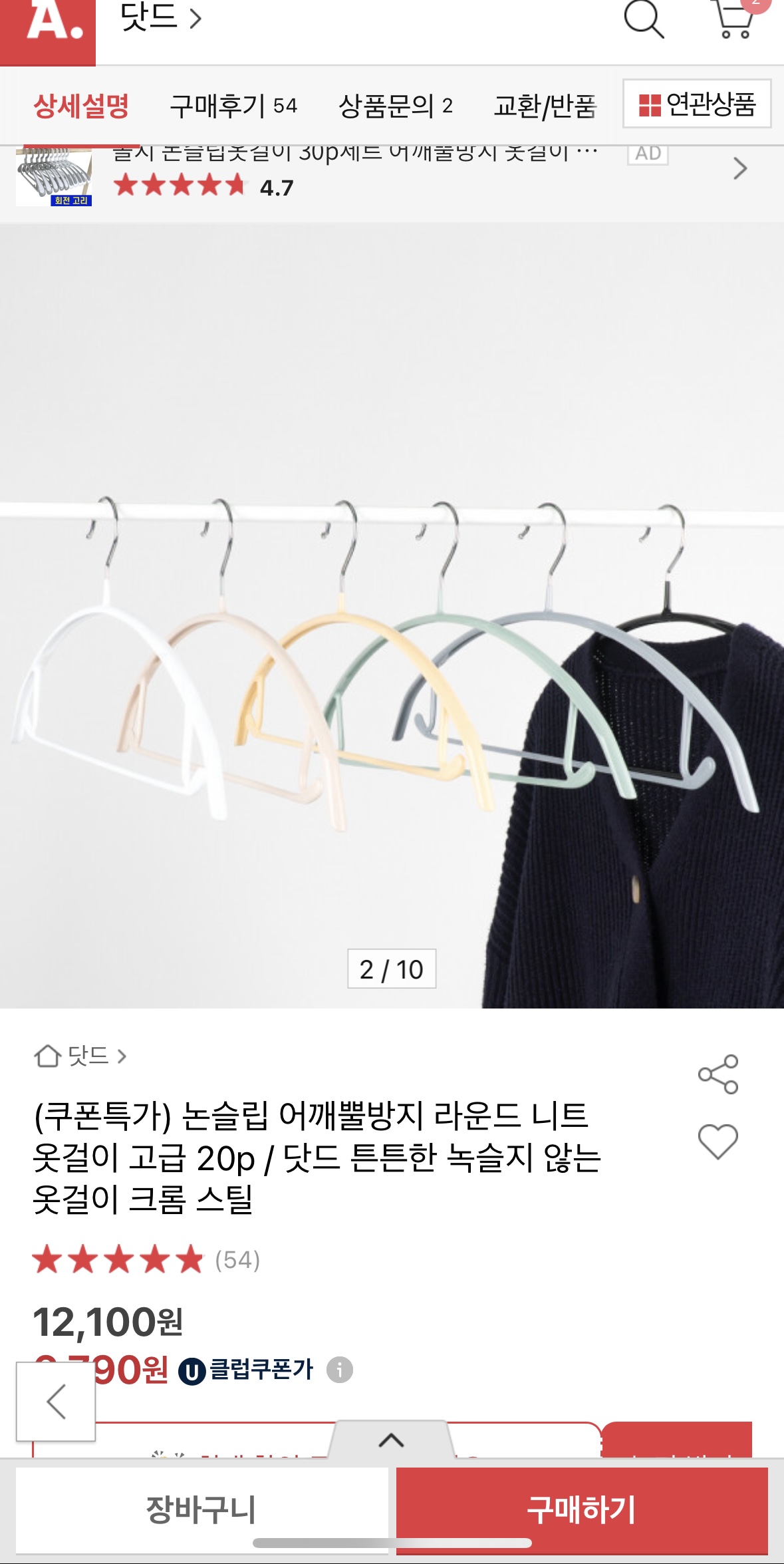The width and height of the screenshot is (784, 1564).
Task: Switch to 교환/반품 tab
Action: coord(544,106)
